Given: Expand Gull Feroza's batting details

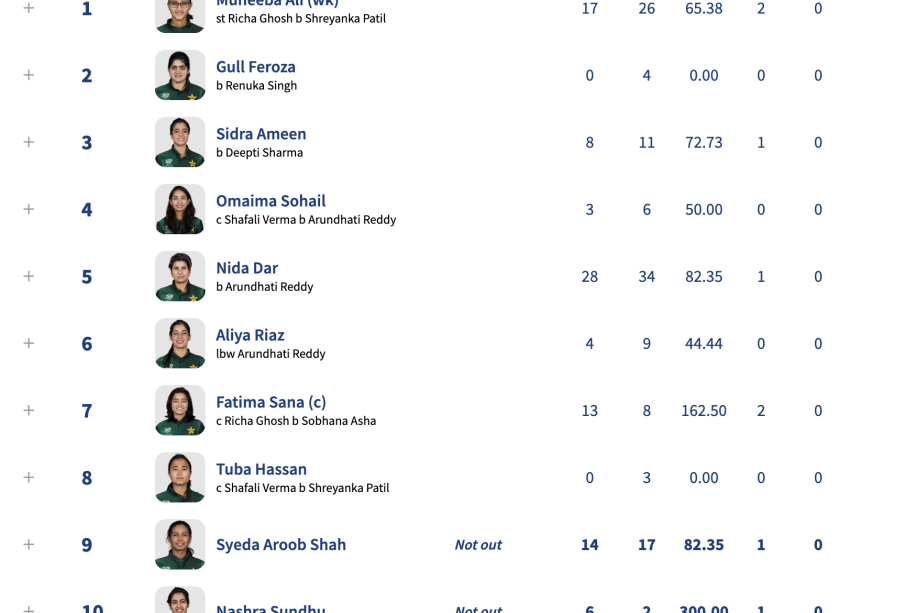Looking at the screenshot, I should (29, 75).
